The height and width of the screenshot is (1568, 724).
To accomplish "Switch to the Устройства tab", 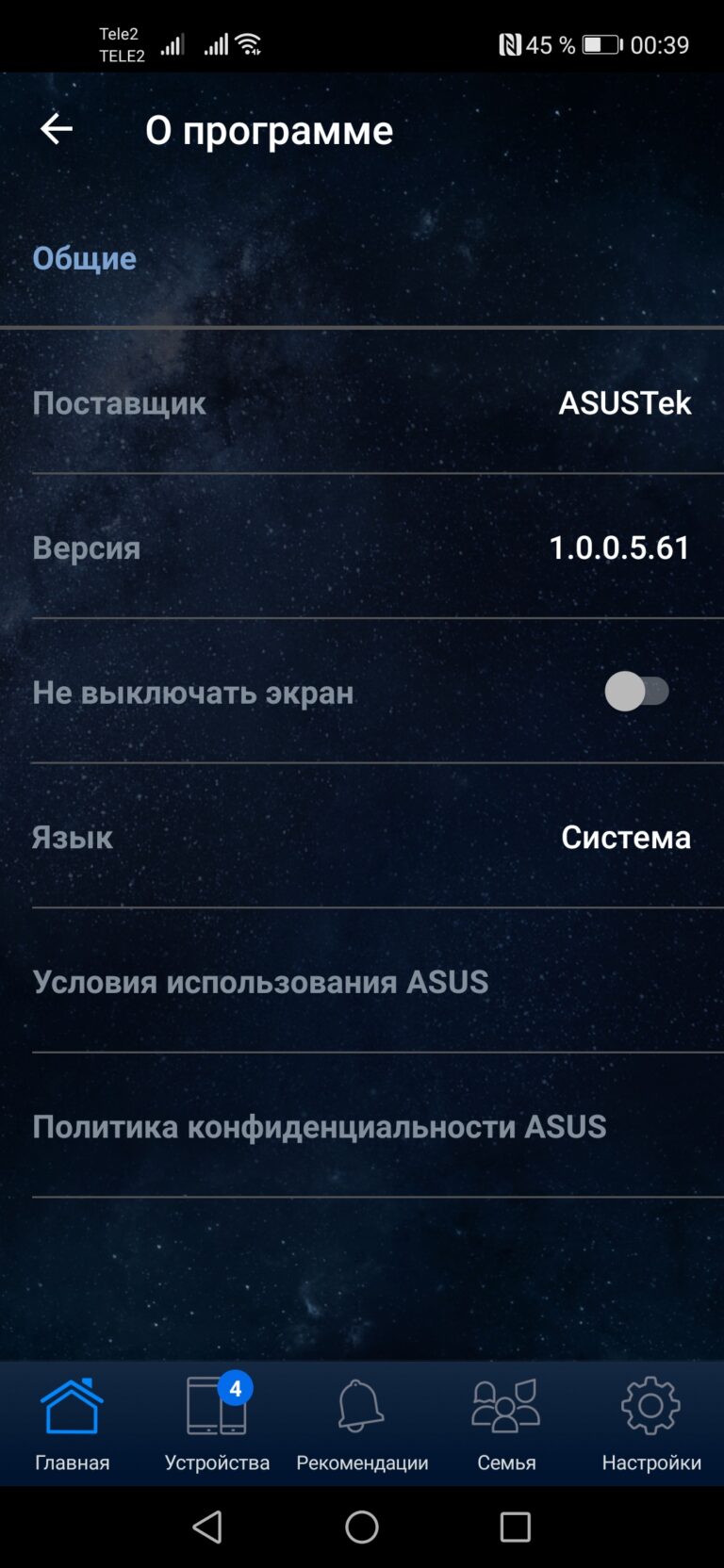I will [217, 1424].
